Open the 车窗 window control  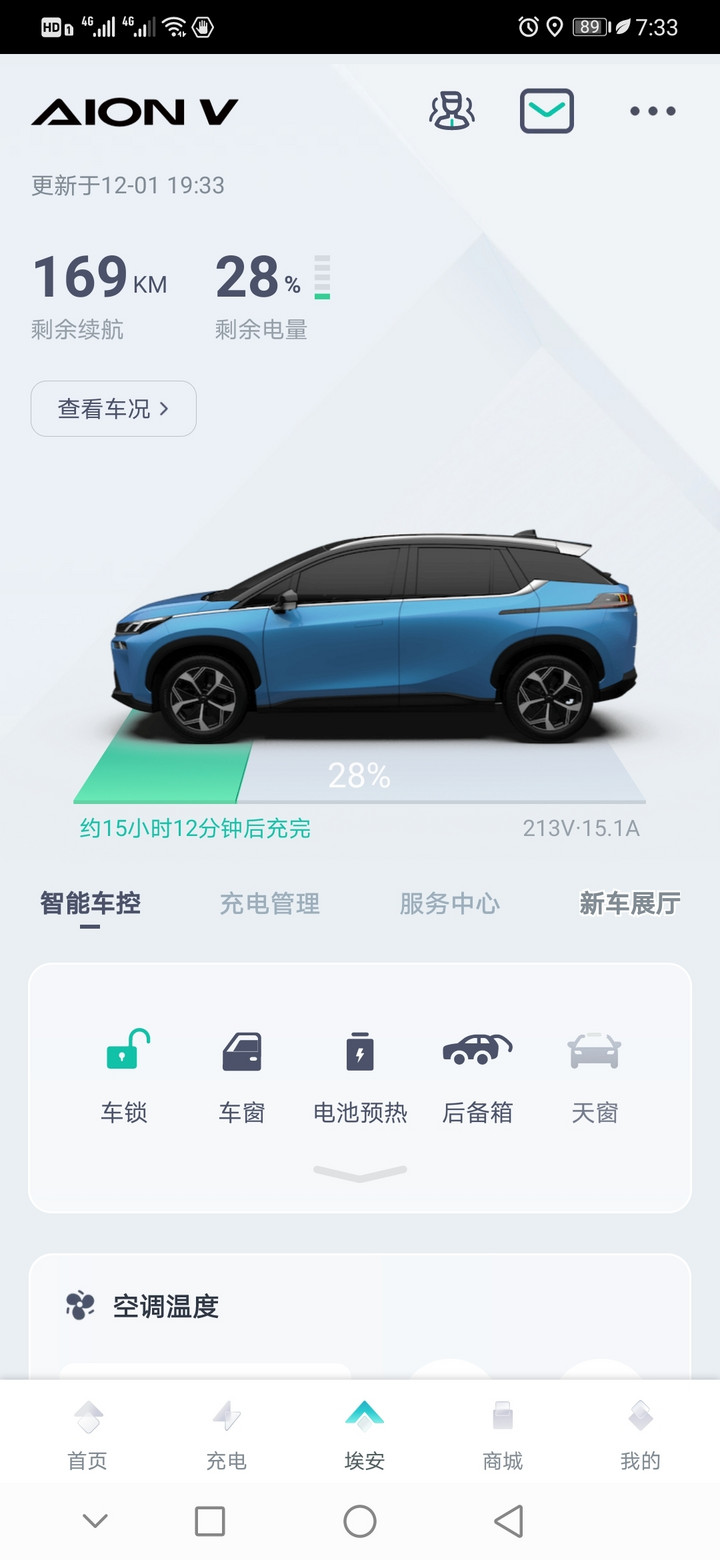(x=242, y=1076)
